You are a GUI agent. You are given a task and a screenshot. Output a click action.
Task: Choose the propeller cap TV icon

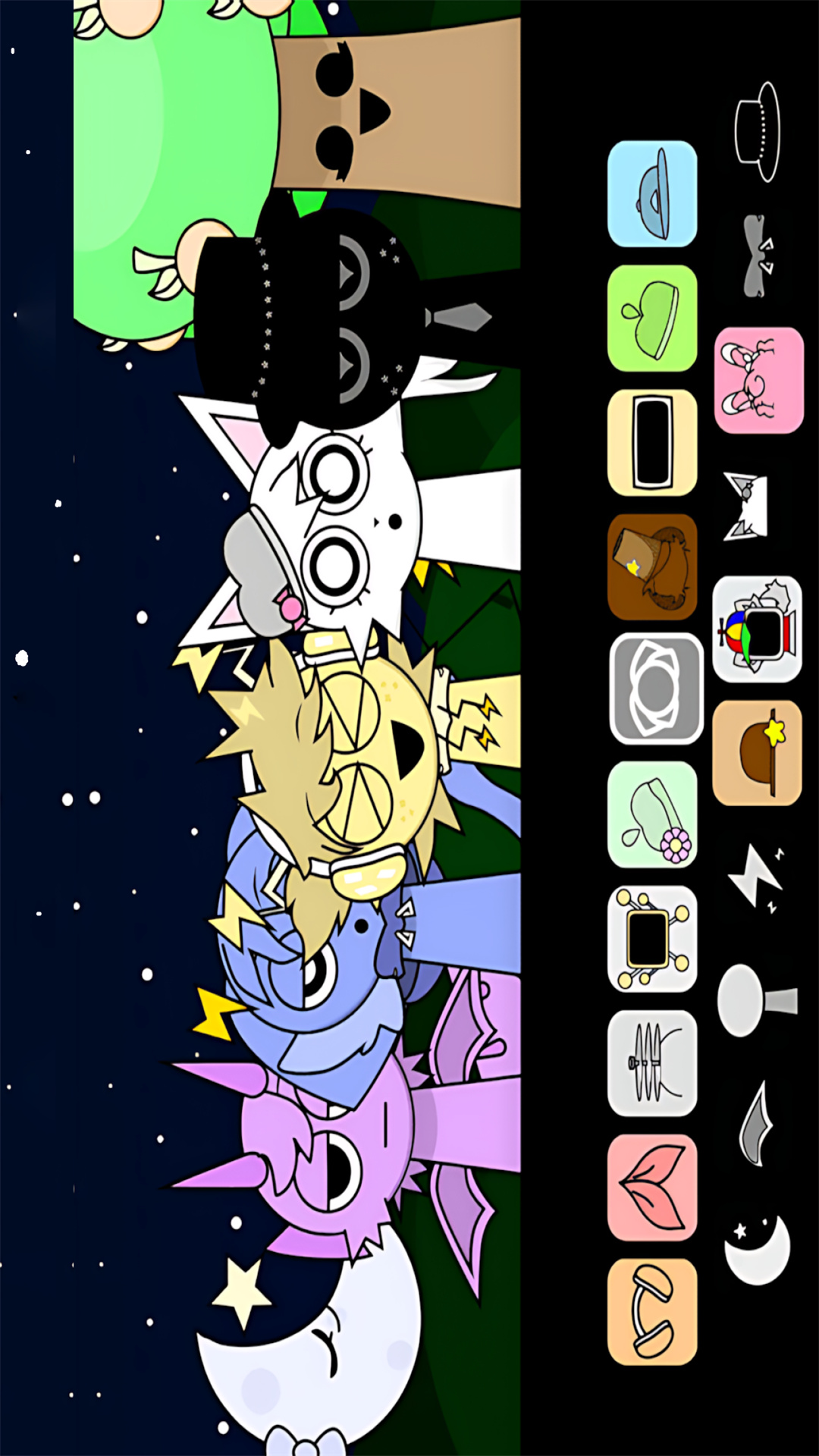tap(757, 629)
